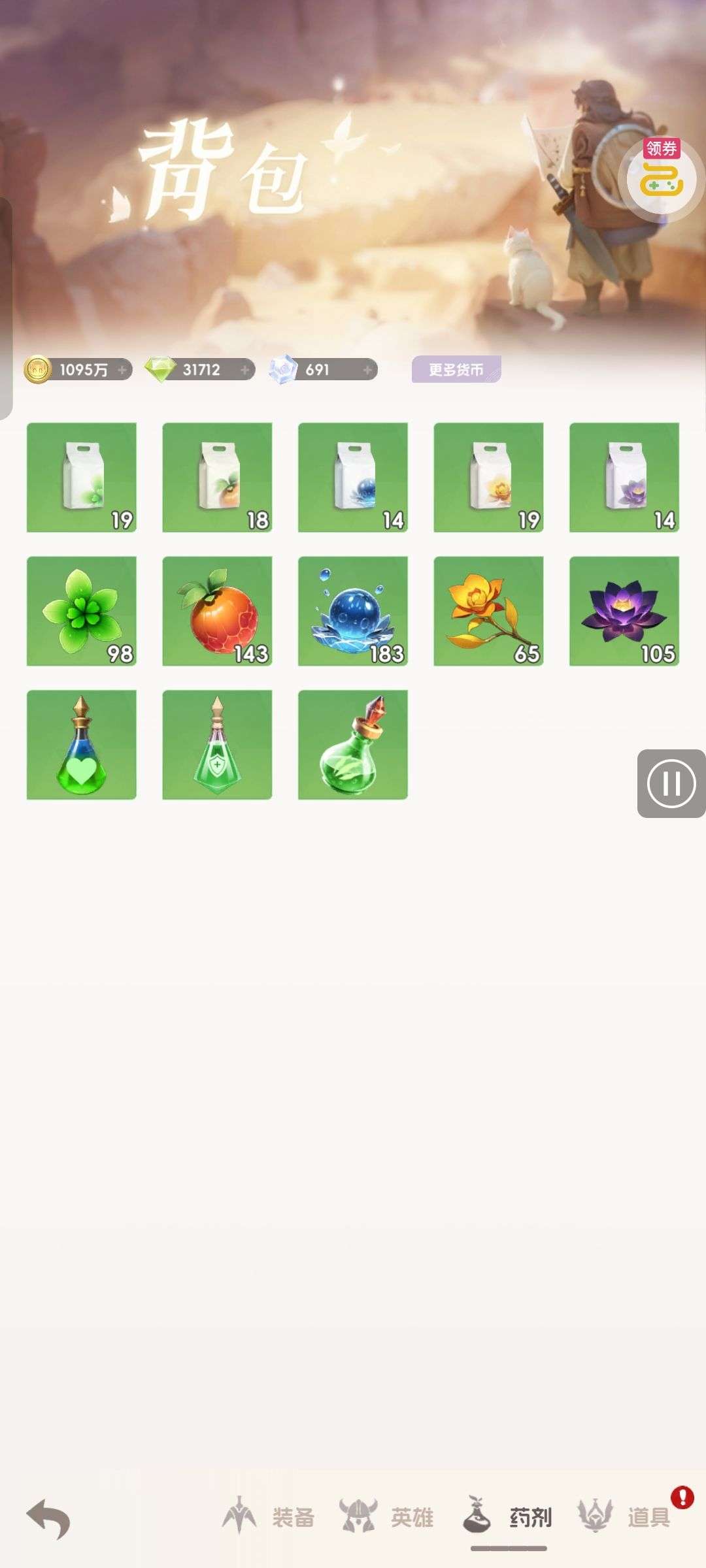The height and width of the screenshot is (1568, 706).
Task: Tap the floating pause button
Action: (x=671, y=783)
